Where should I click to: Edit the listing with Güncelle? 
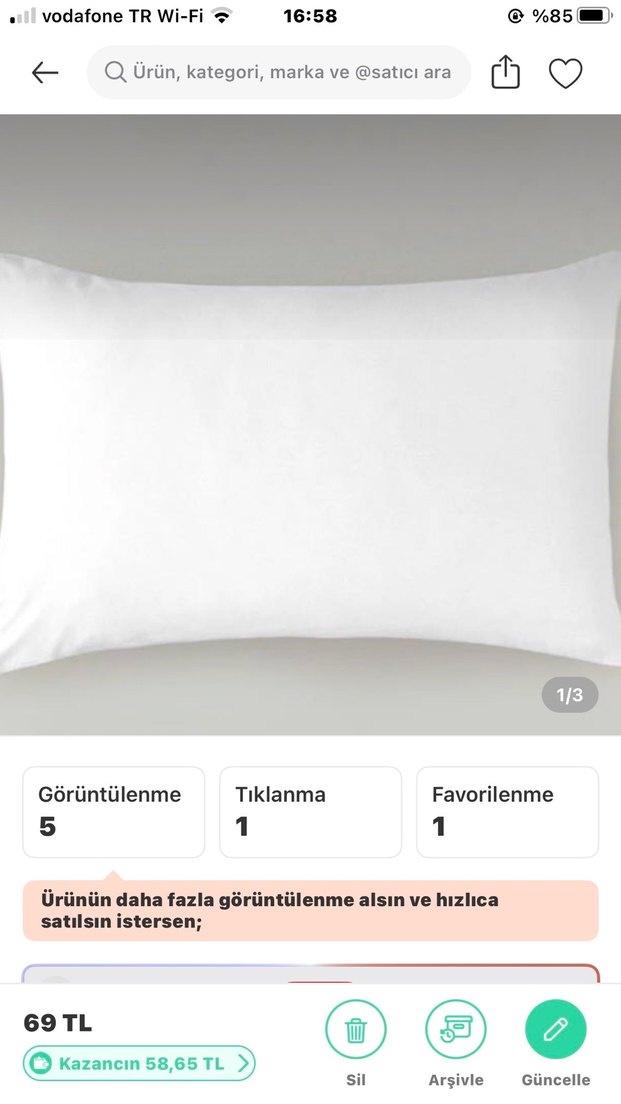[556, 1031]
